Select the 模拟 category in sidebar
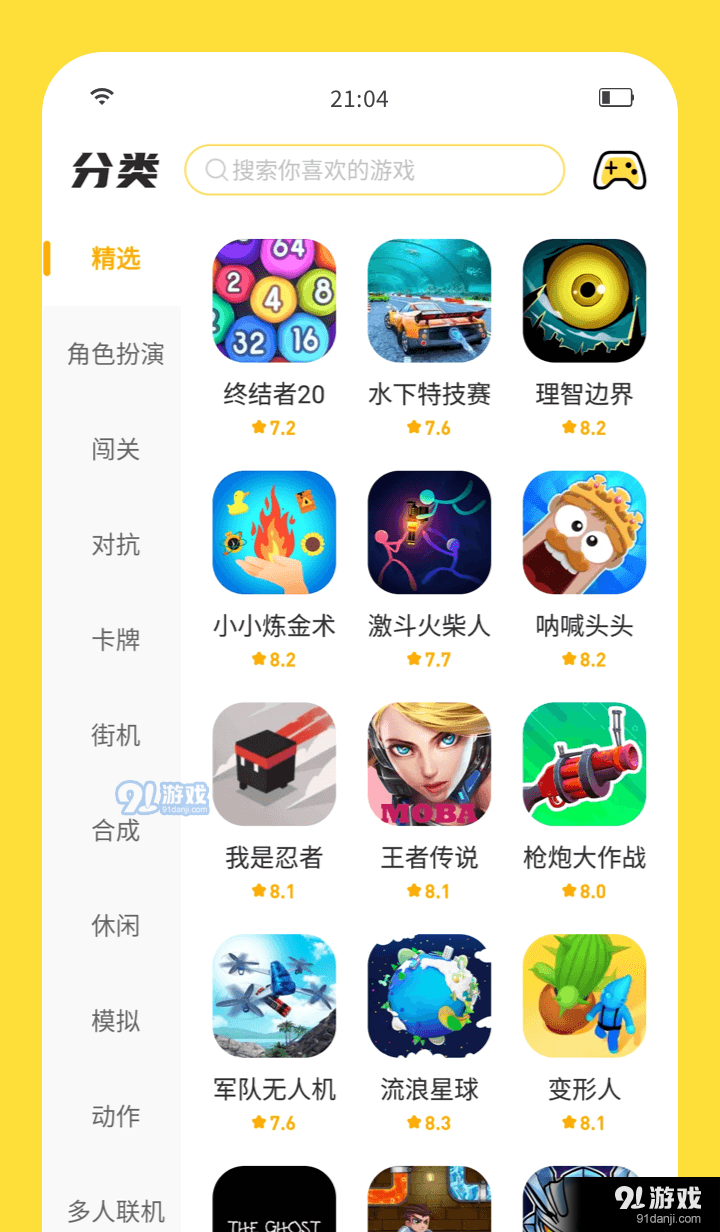The width and height of the screenshot is (720, 1232). click(115, 1021)
